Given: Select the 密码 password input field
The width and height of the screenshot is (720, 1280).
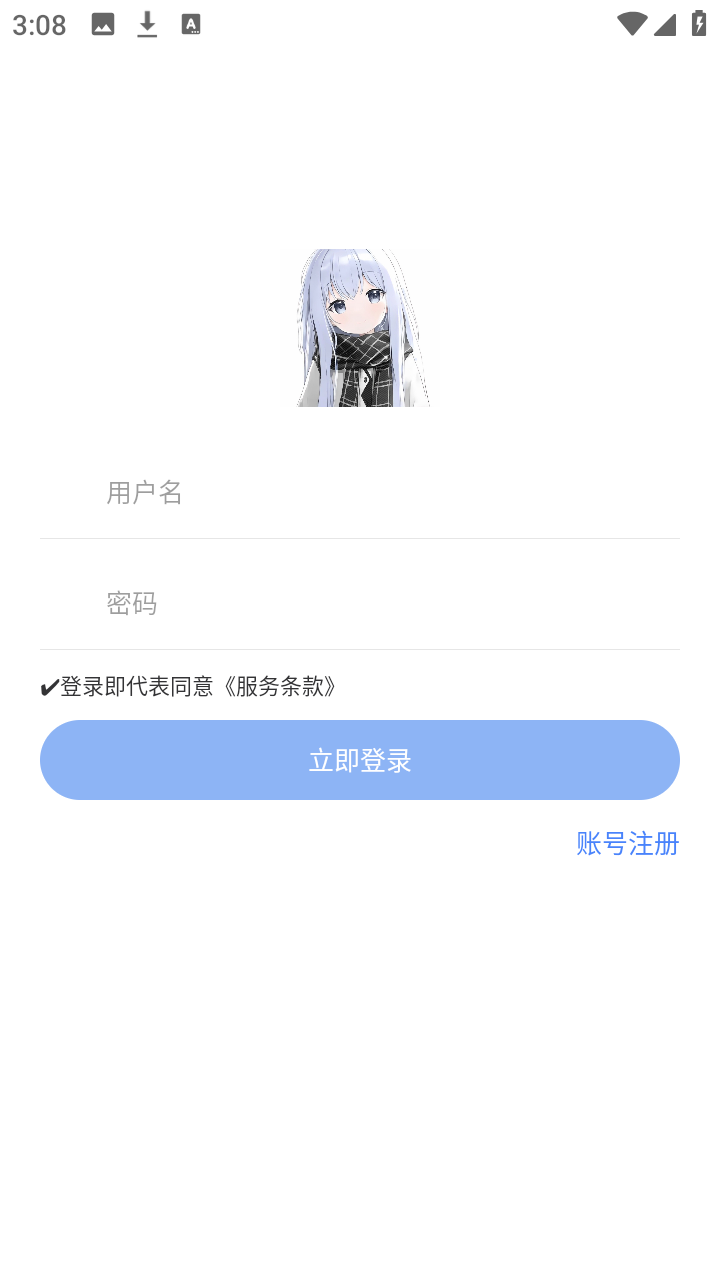Looking at the screenshot, I should coord(360,604).
